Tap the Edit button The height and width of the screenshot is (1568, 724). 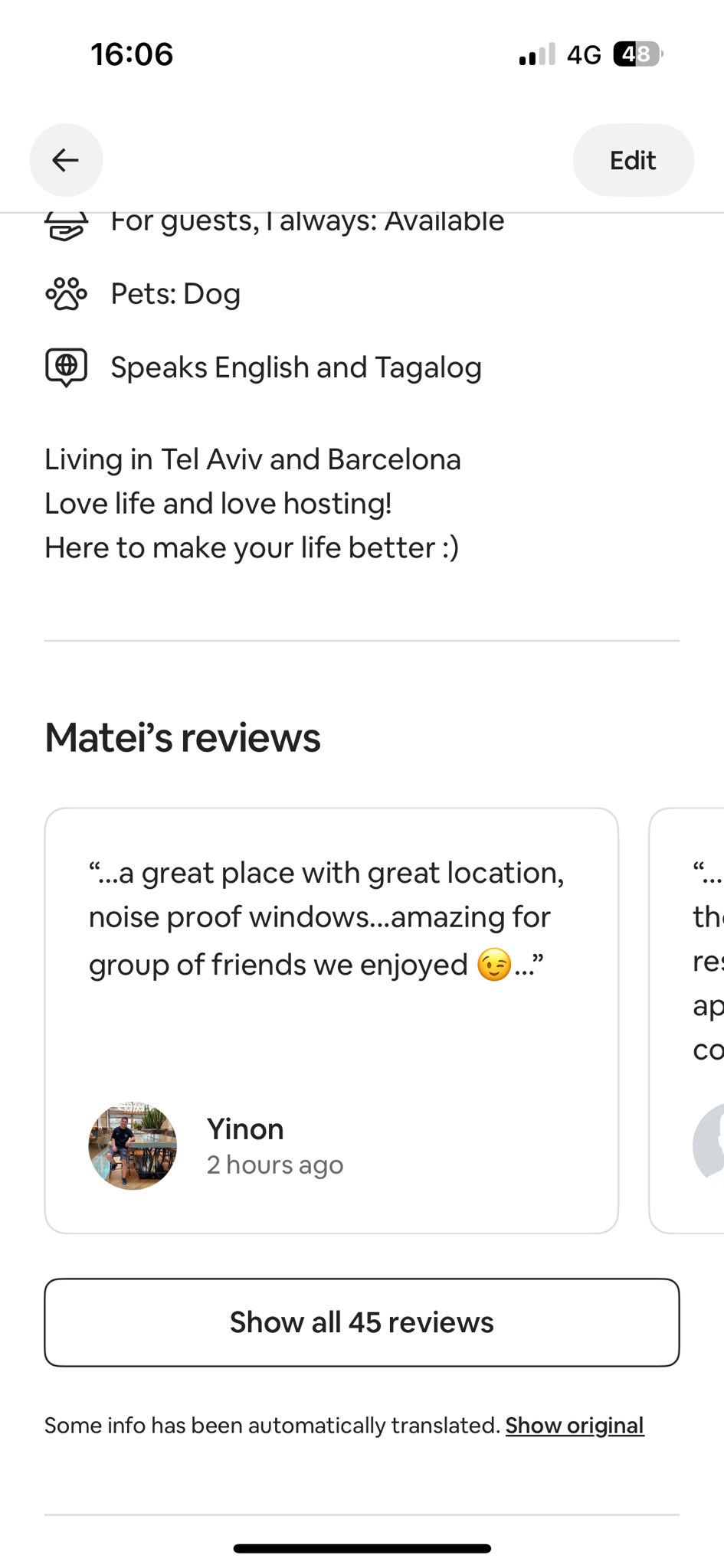tap(633, 160)
